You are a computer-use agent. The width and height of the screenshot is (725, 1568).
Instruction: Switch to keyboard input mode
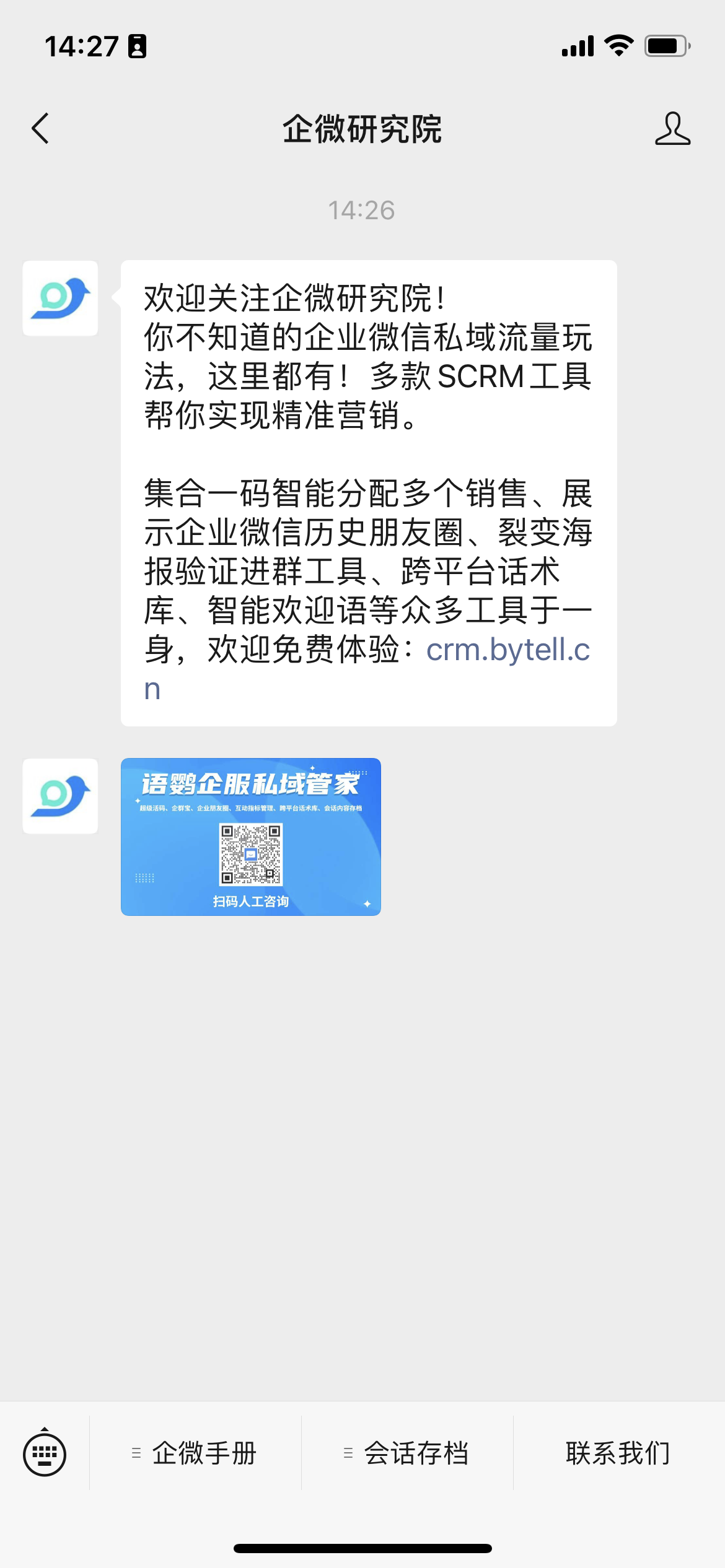point(45,1453)
